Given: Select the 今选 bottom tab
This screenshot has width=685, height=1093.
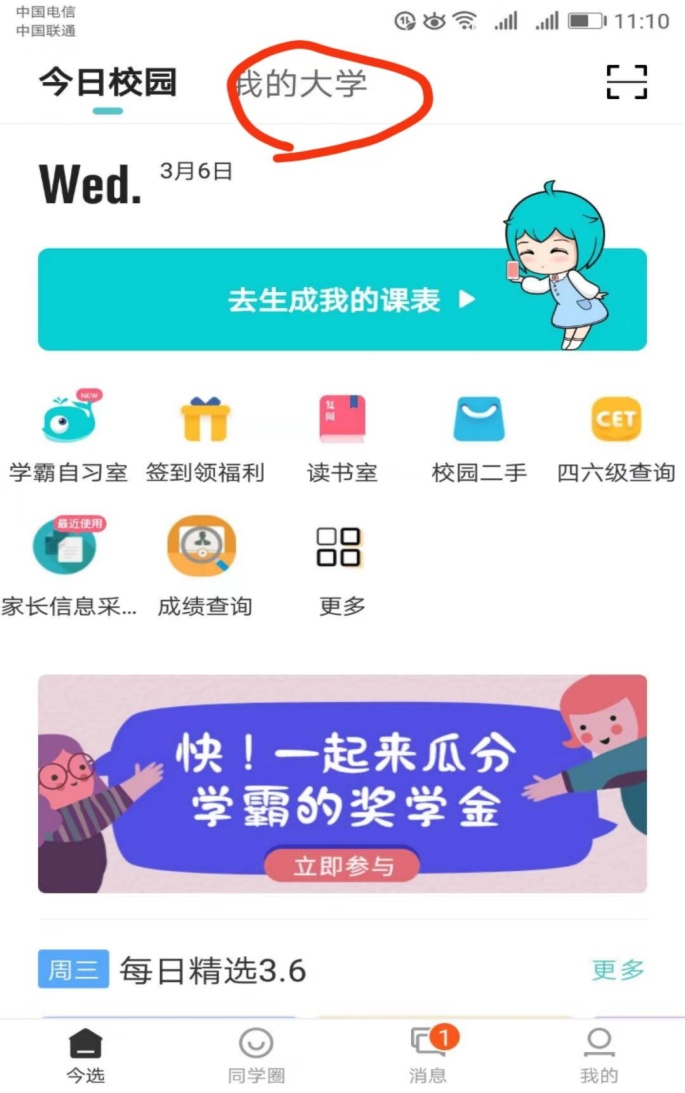Looking at the screenshot, I should click(85, 1056).
